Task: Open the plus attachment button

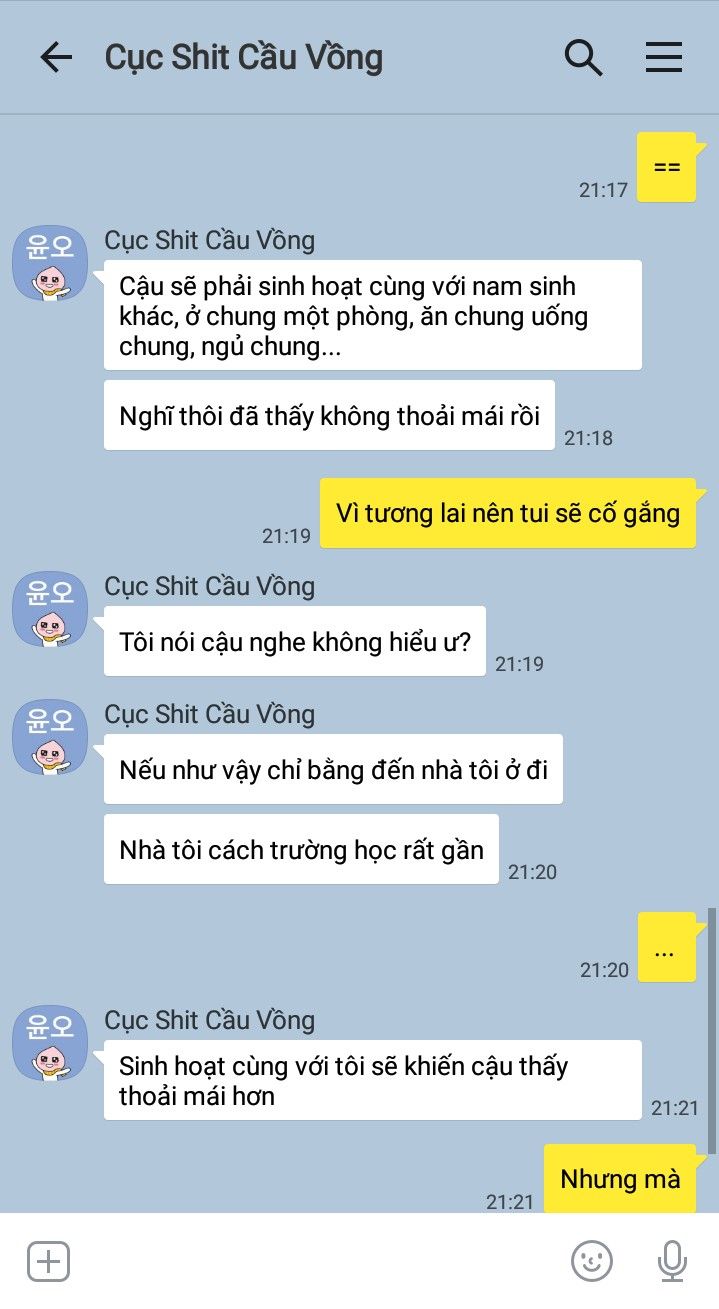Action: 47,1261
